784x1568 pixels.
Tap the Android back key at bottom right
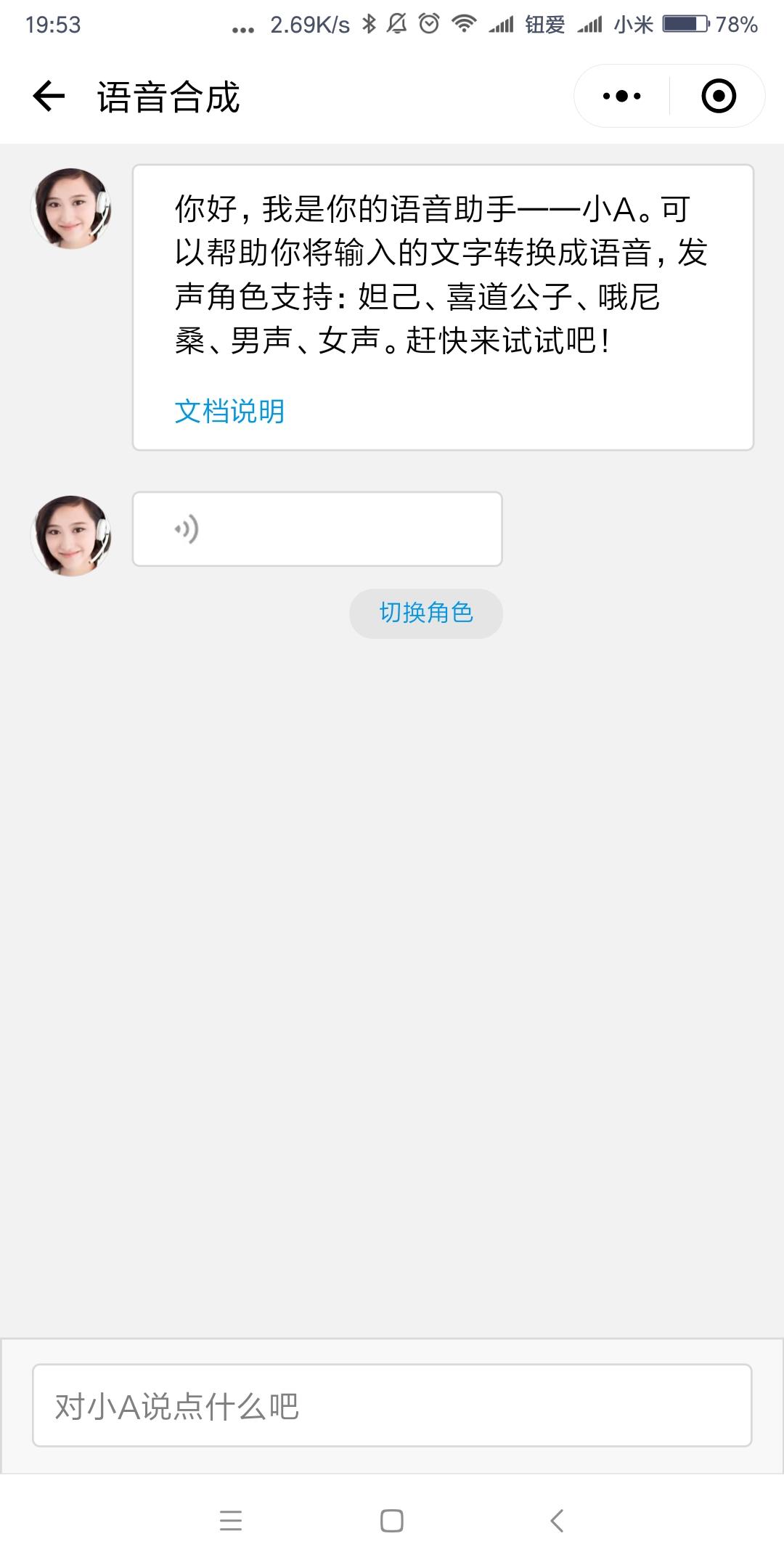(556, 1522)
